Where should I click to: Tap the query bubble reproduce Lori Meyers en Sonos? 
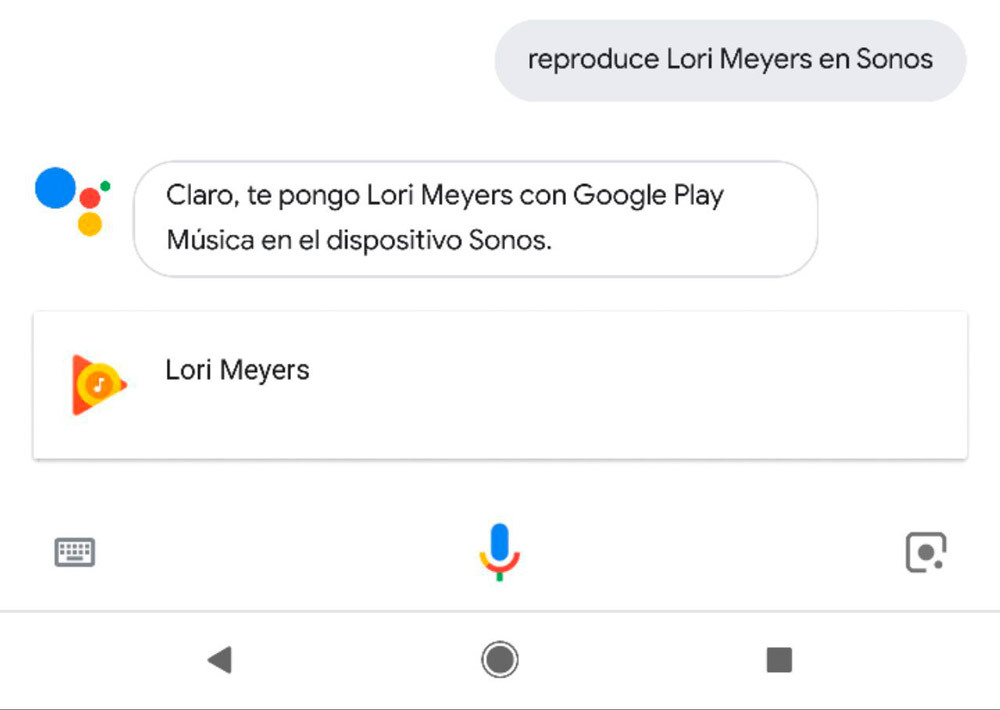[730, 60]
